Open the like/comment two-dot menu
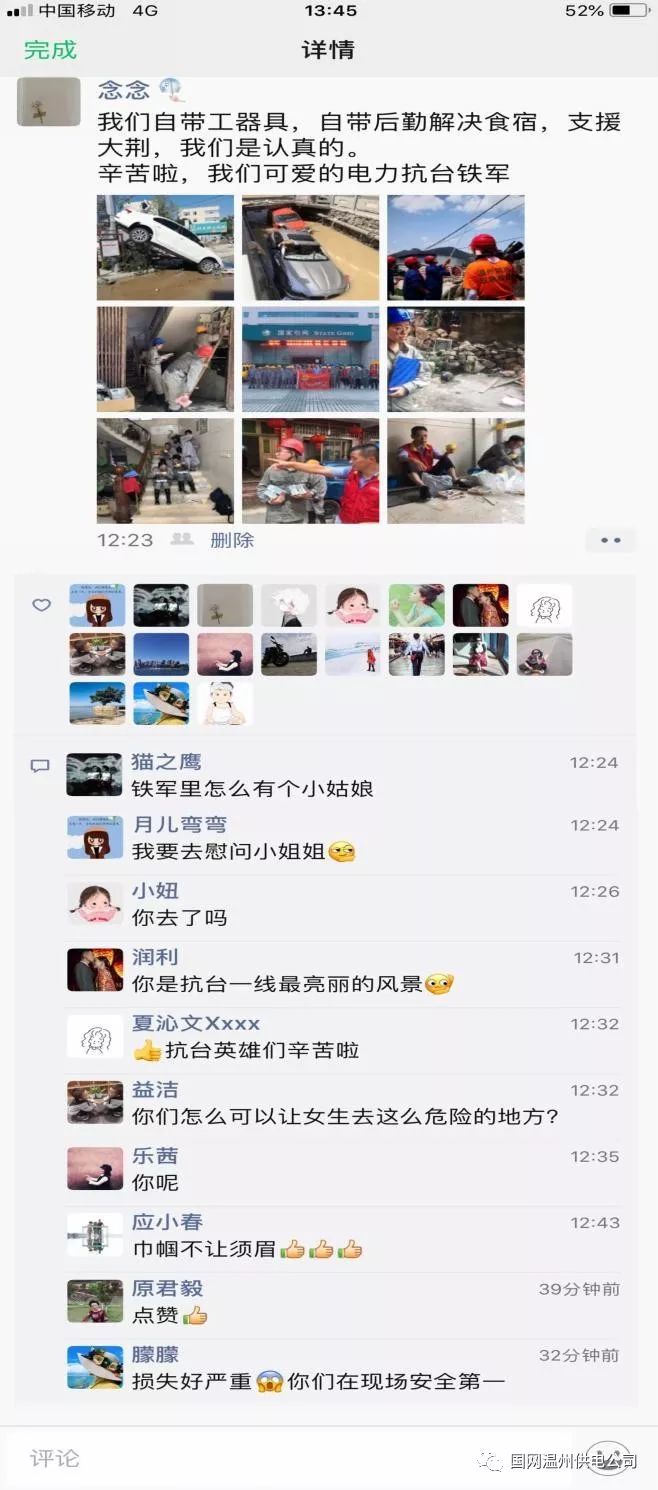 610,540
